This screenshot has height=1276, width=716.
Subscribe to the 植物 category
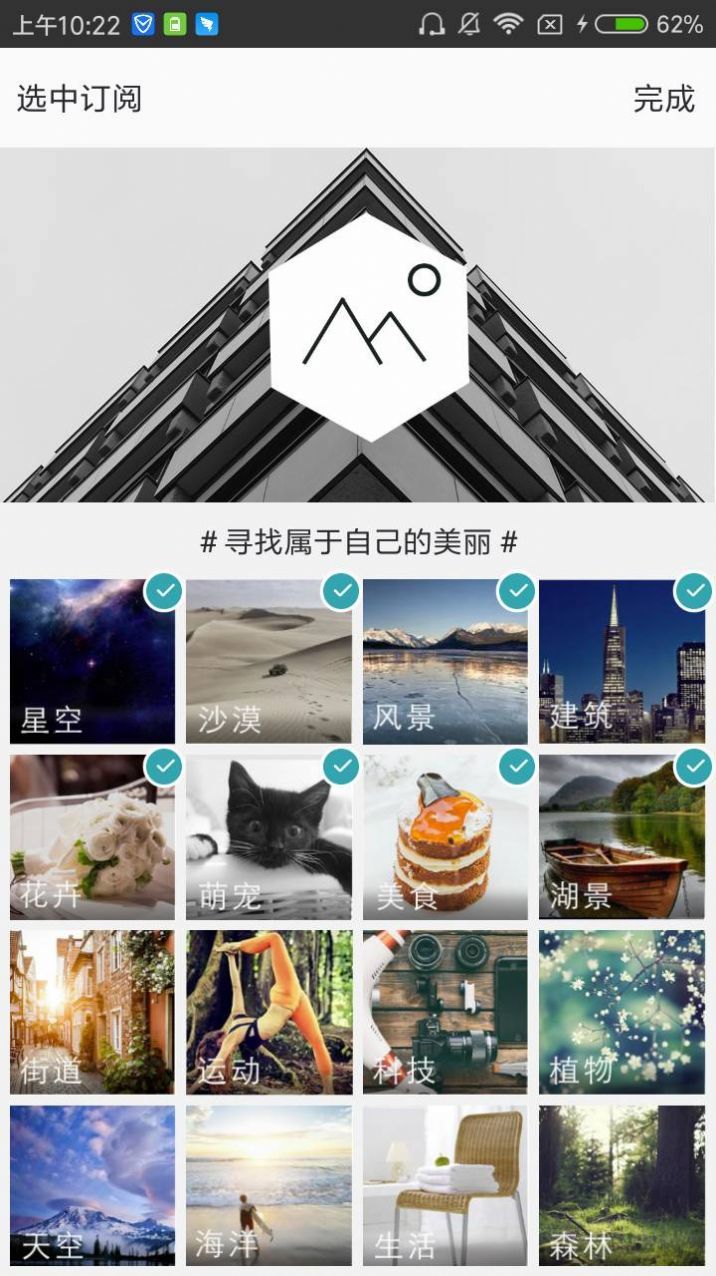point(622,1012)
